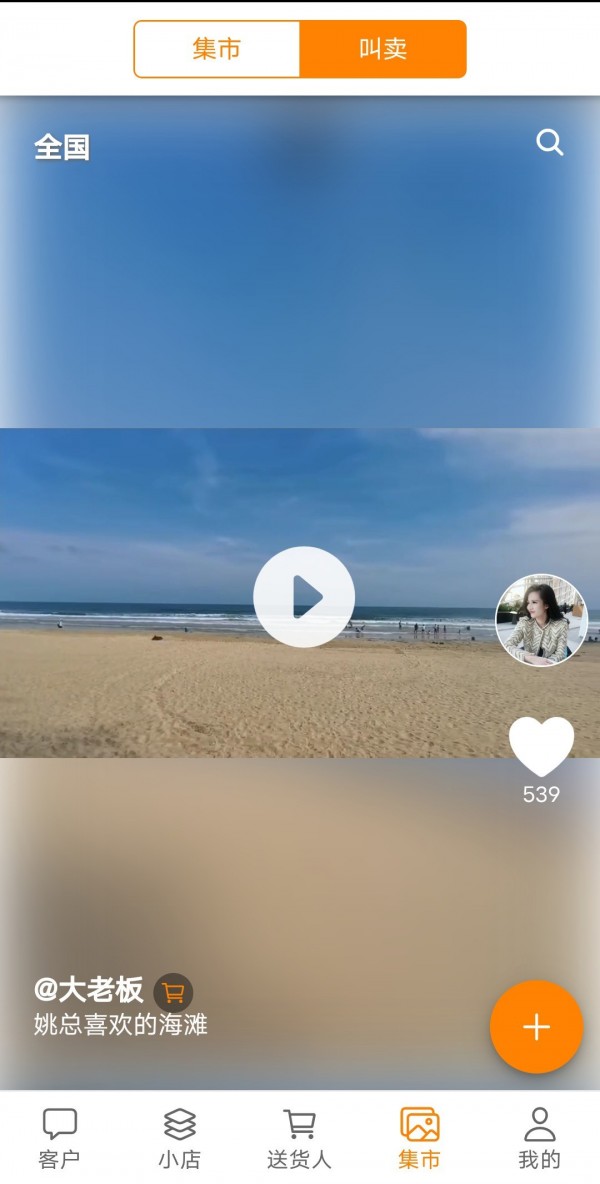Select the 叫卖 top tab
Image resolution: width=600 pixels, height=1184 pixels.
click(383, 49)
